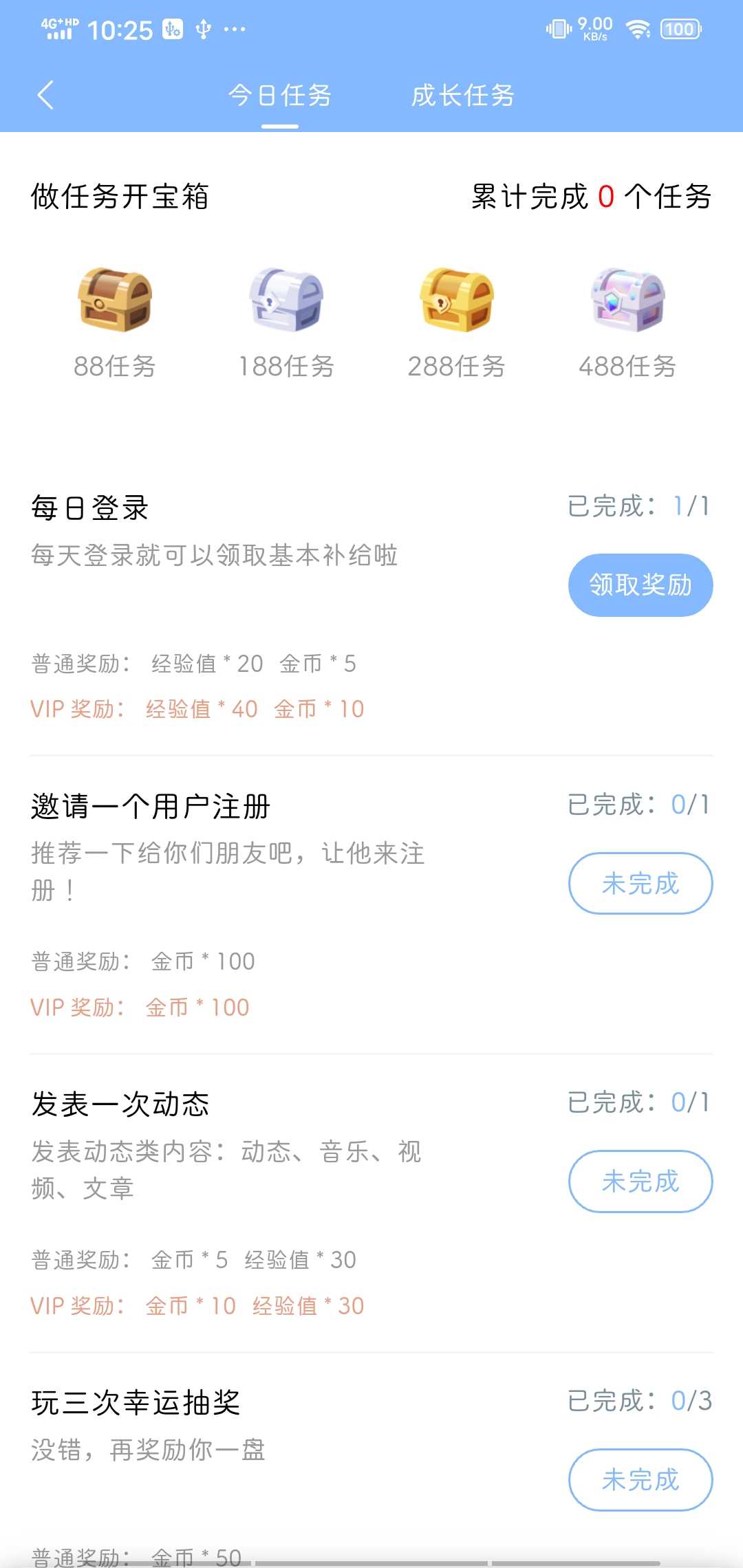743x1568 pixels.
Task: Tap 未完成 on the invite user task
Action: tap(640, 884)
